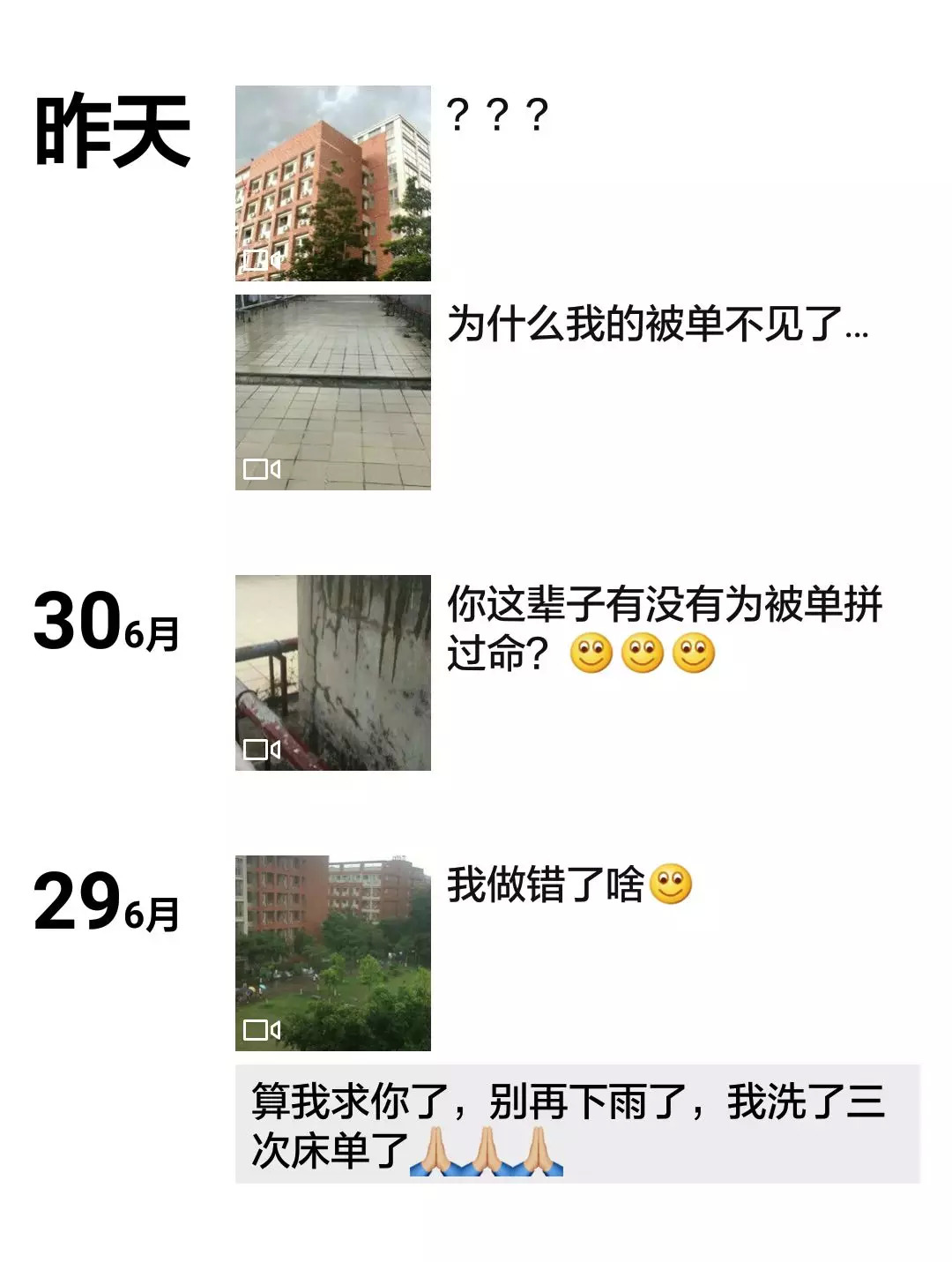Image resolution: width=952 pixels, height=1262 pixels.
Task: Open the text post about washing bedsheets
Action: [577, 1124]
